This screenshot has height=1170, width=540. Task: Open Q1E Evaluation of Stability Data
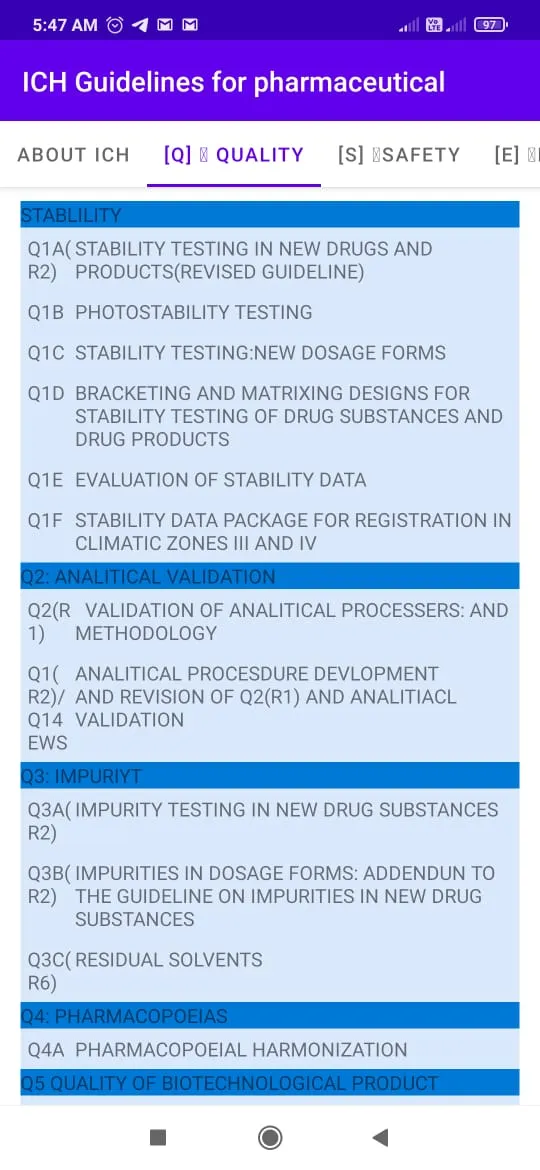pyautogui.click(x=269, y=479)
